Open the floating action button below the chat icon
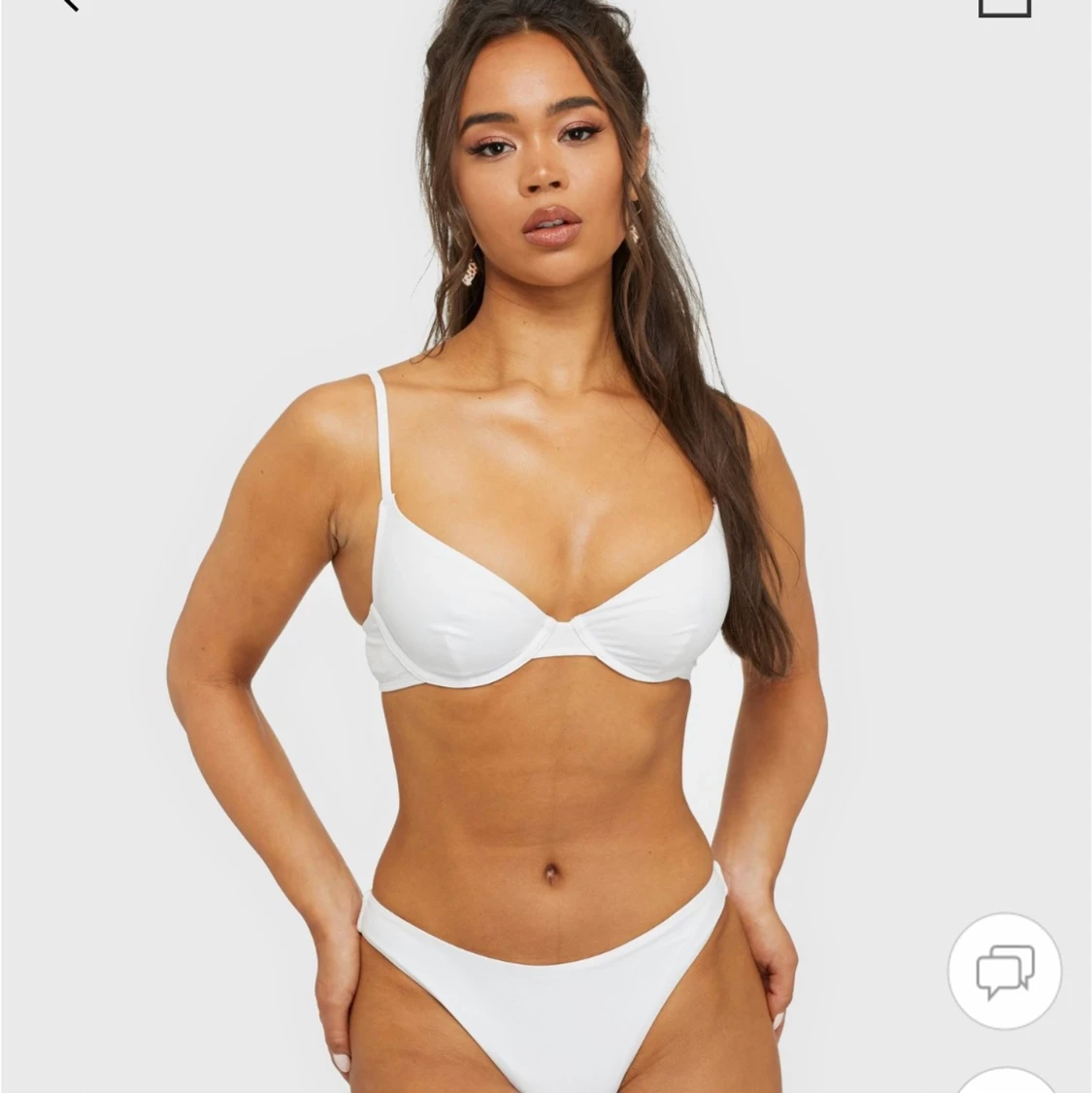 [x=1004, y=1082]
